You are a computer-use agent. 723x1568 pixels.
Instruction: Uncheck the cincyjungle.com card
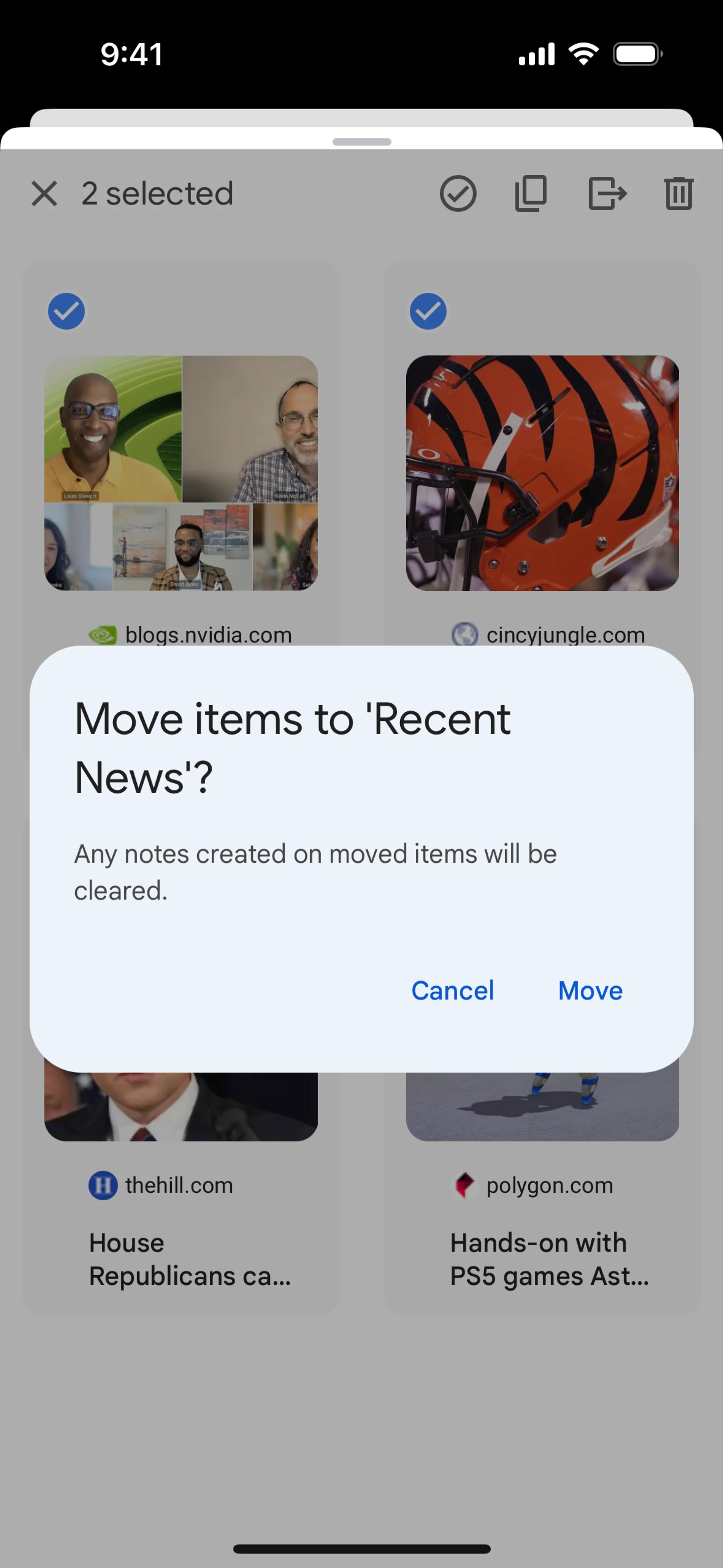428,312
